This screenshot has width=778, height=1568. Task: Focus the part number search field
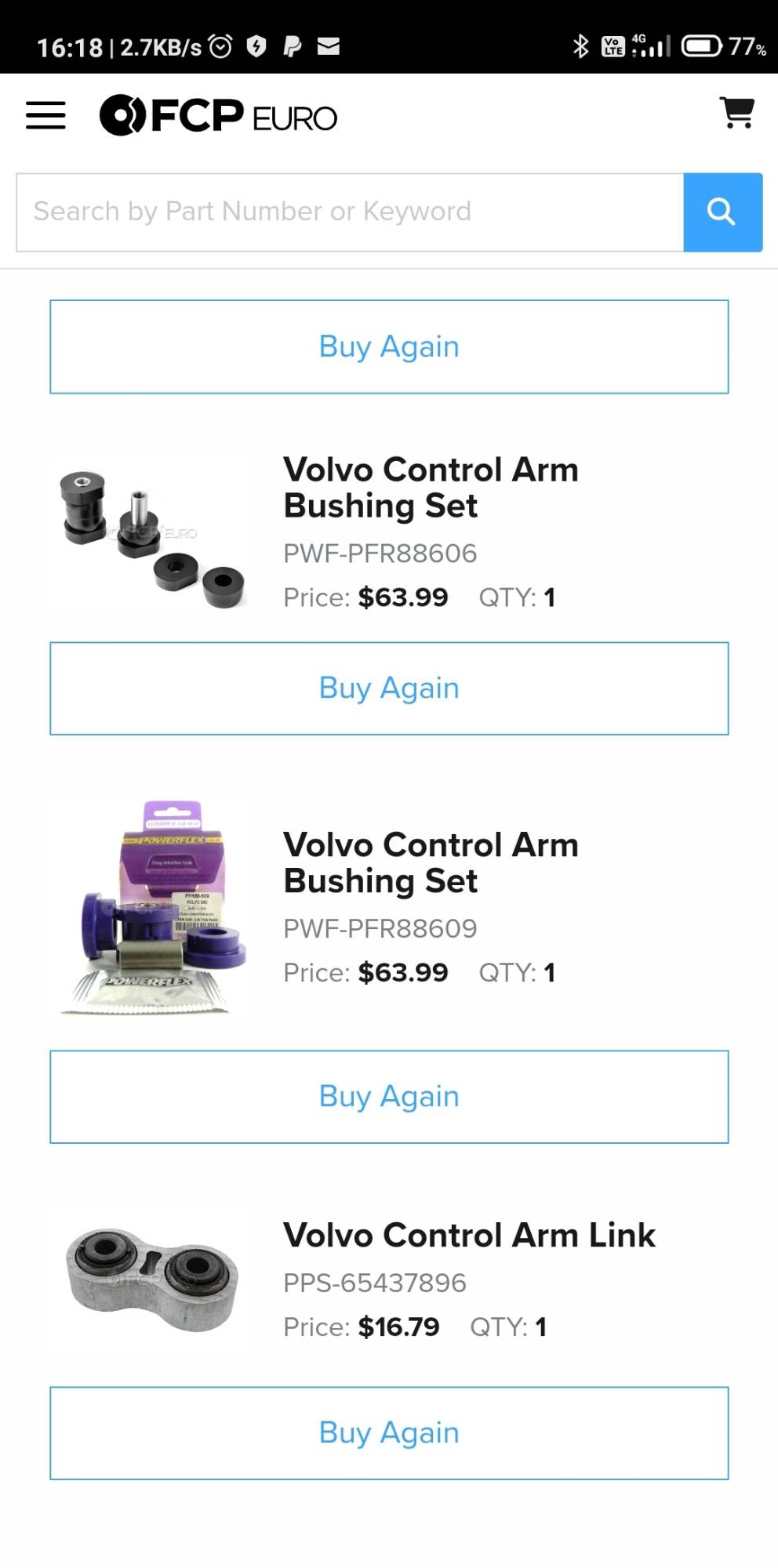pyautogui.click(x=350, y=212)
